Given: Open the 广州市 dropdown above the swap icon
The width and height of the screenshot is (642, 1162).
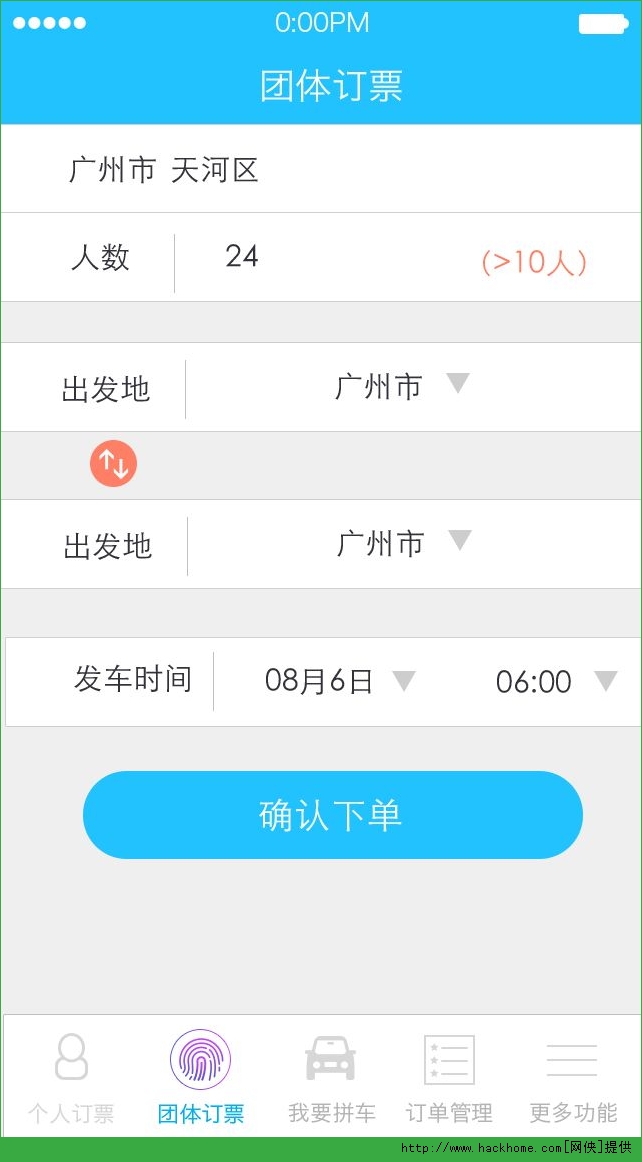Looking at the screenshot, I should [402, 386].
